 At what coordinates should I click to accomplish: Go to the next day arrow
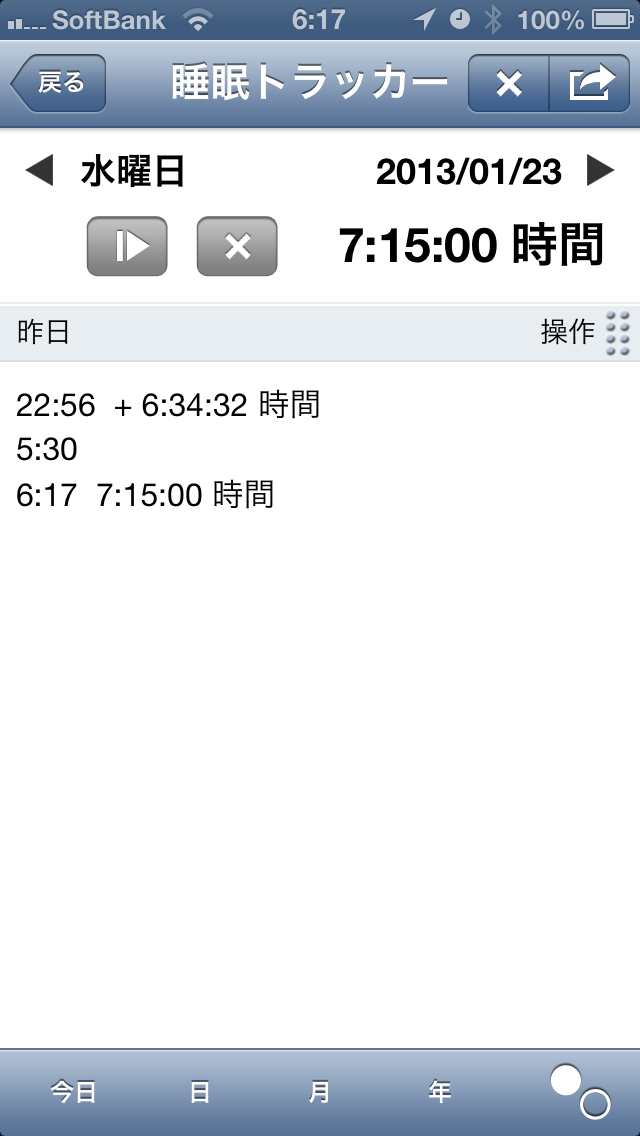(x=600, y=172)
